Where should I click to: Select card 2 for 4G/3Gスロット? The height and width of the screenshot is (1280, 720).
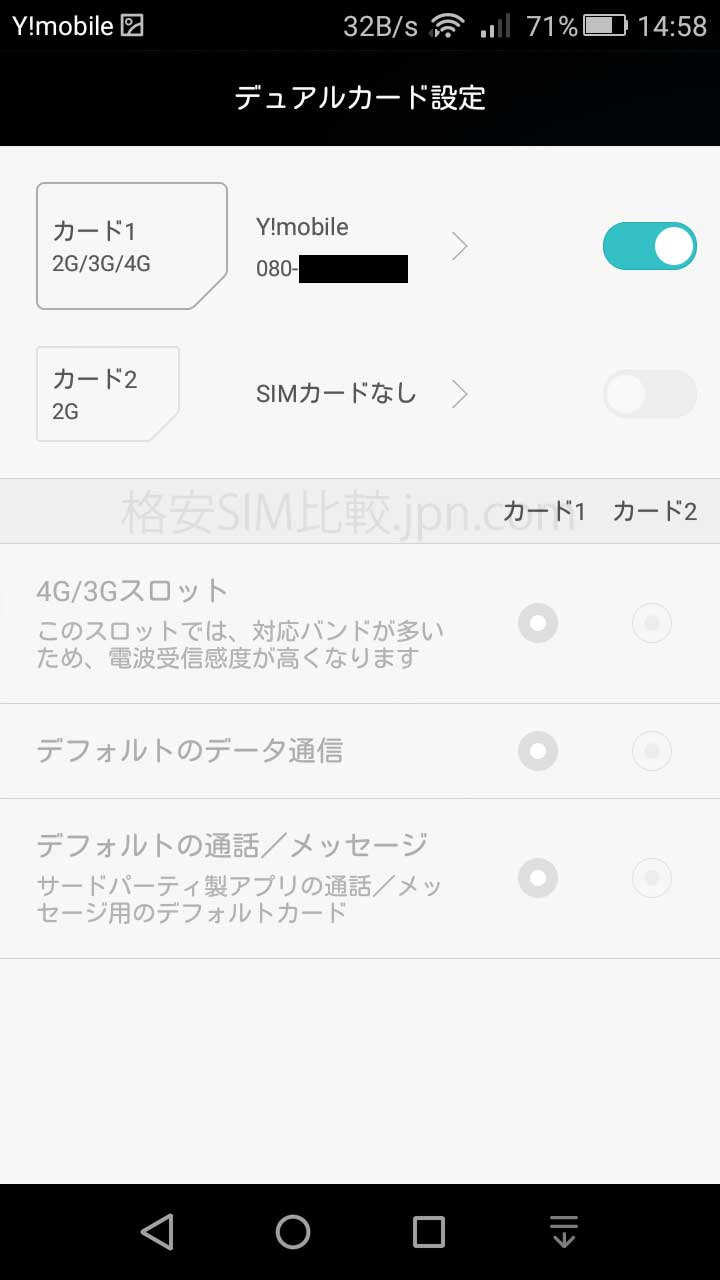coord(652,623)
